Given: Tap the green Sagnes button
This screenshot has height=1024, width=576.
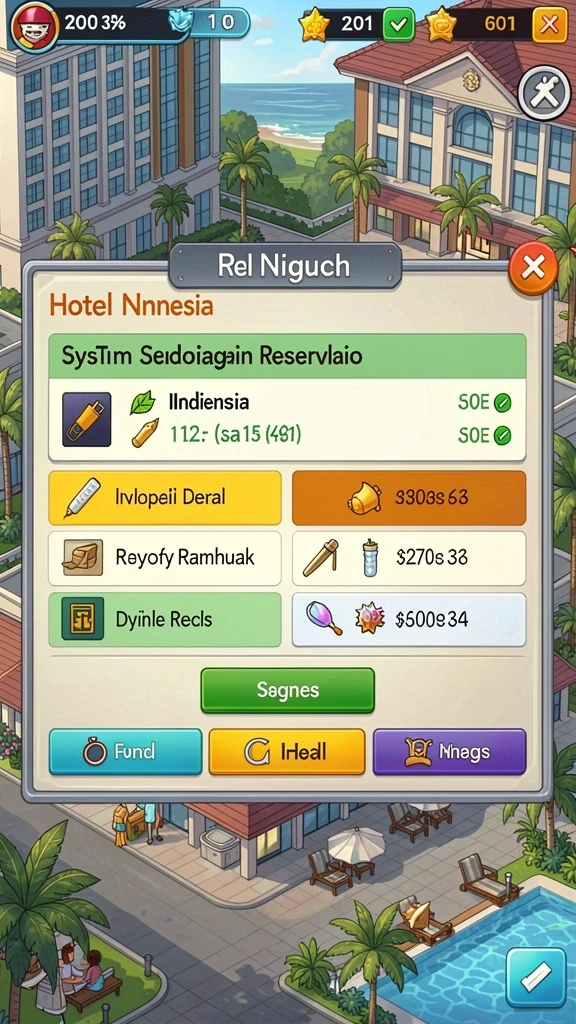Looking at the screenshot, I should (287, 690).
